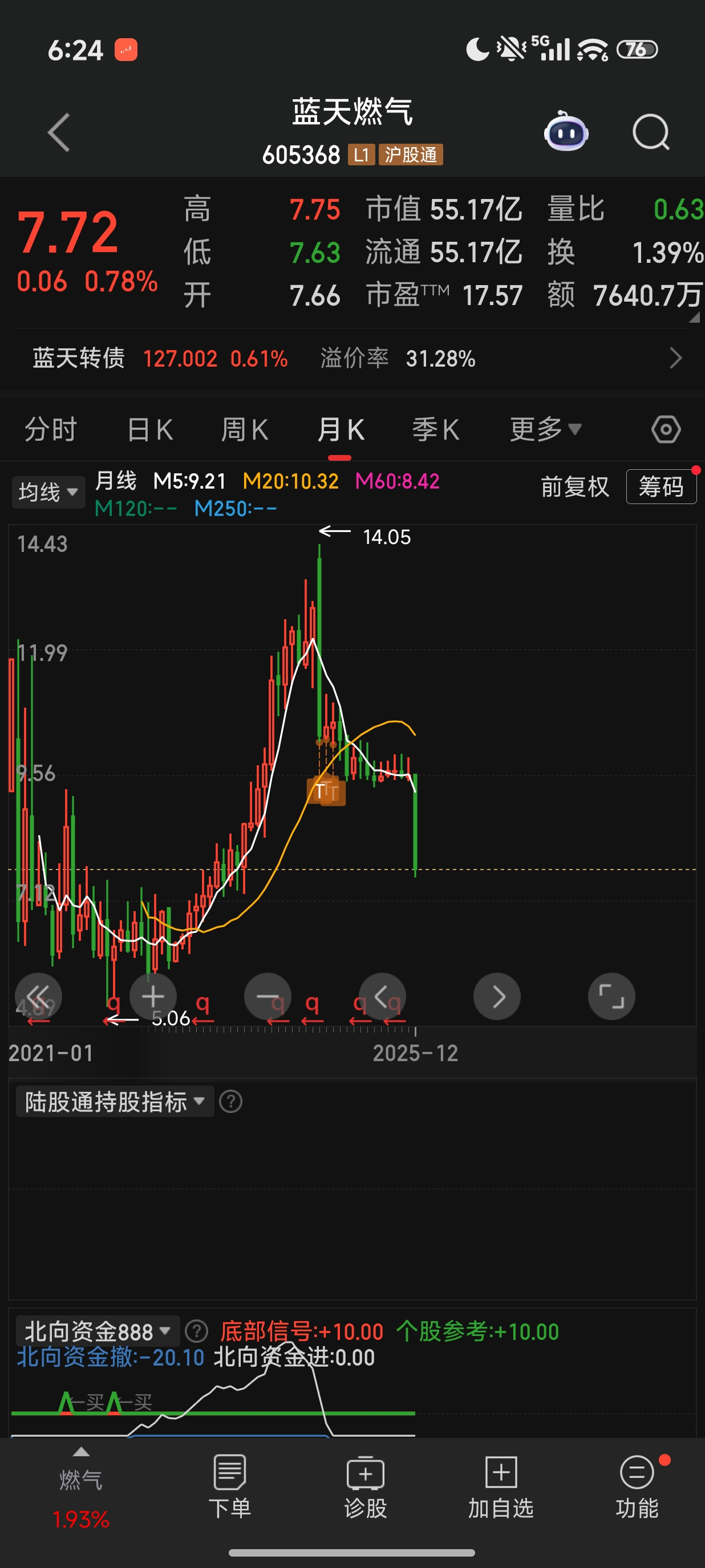
Task: Expand the 更多 chart period dropdown
Action: (x=545, y=430)
